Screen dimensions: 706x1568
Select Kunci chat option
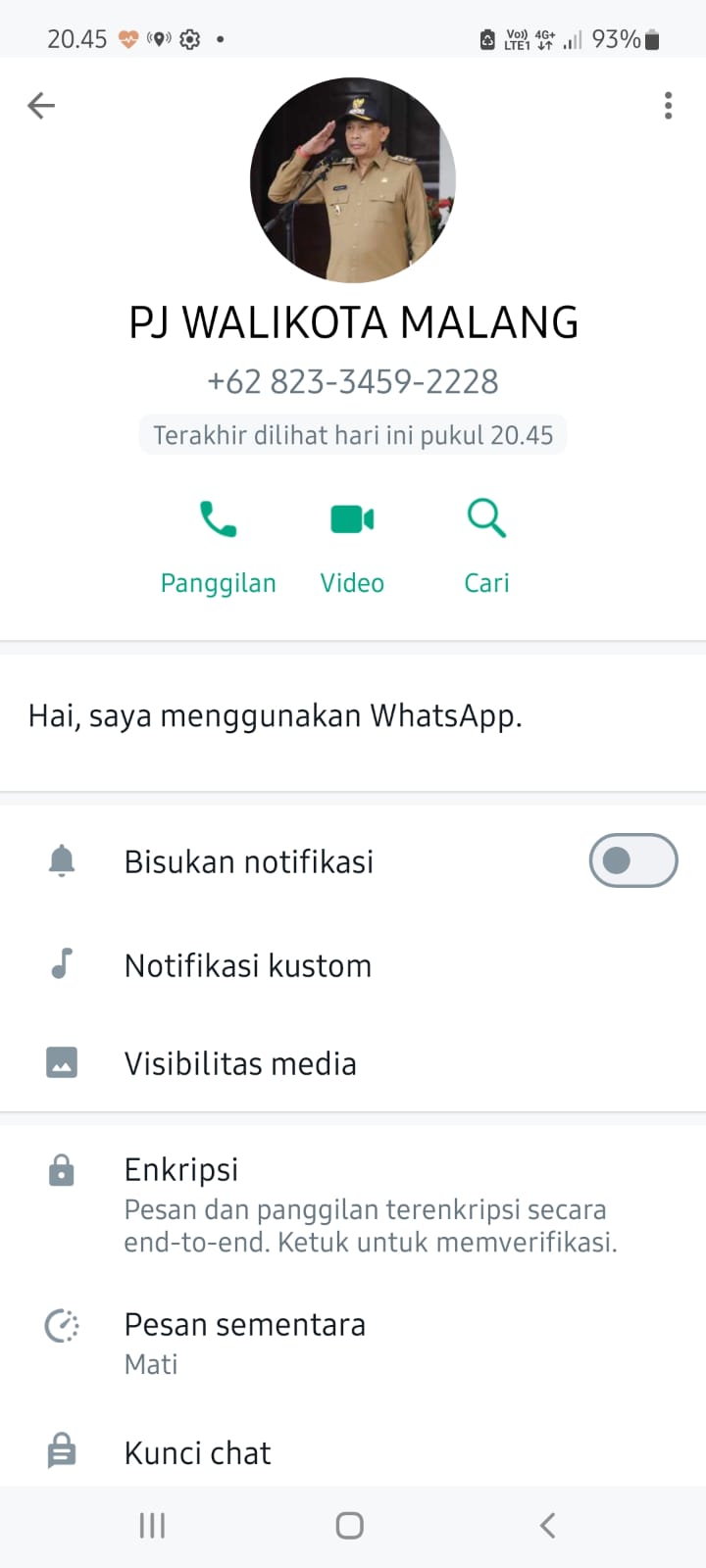198,1452
